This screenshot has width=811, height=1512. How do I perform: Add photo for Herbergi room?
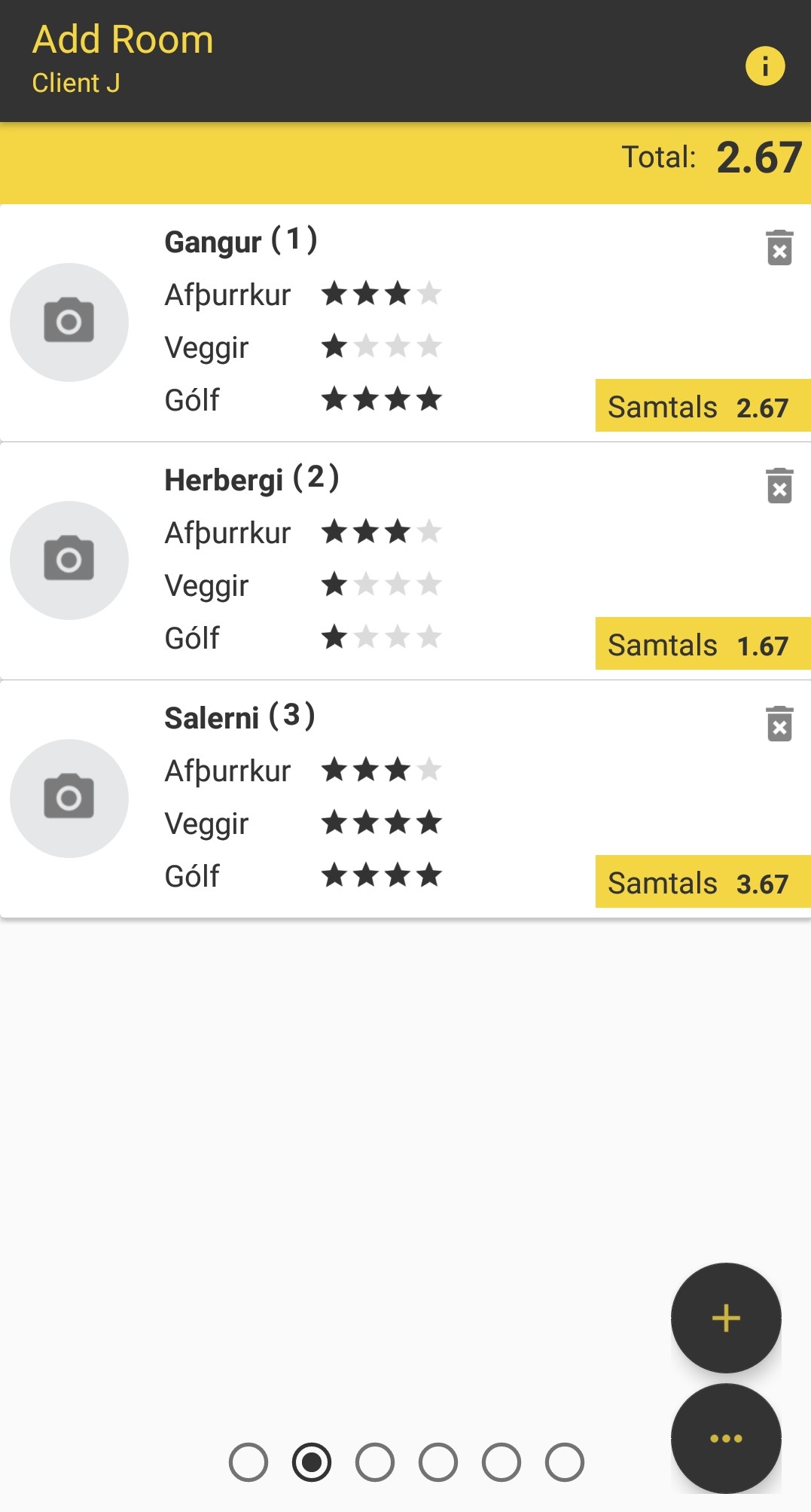[69, 560]
